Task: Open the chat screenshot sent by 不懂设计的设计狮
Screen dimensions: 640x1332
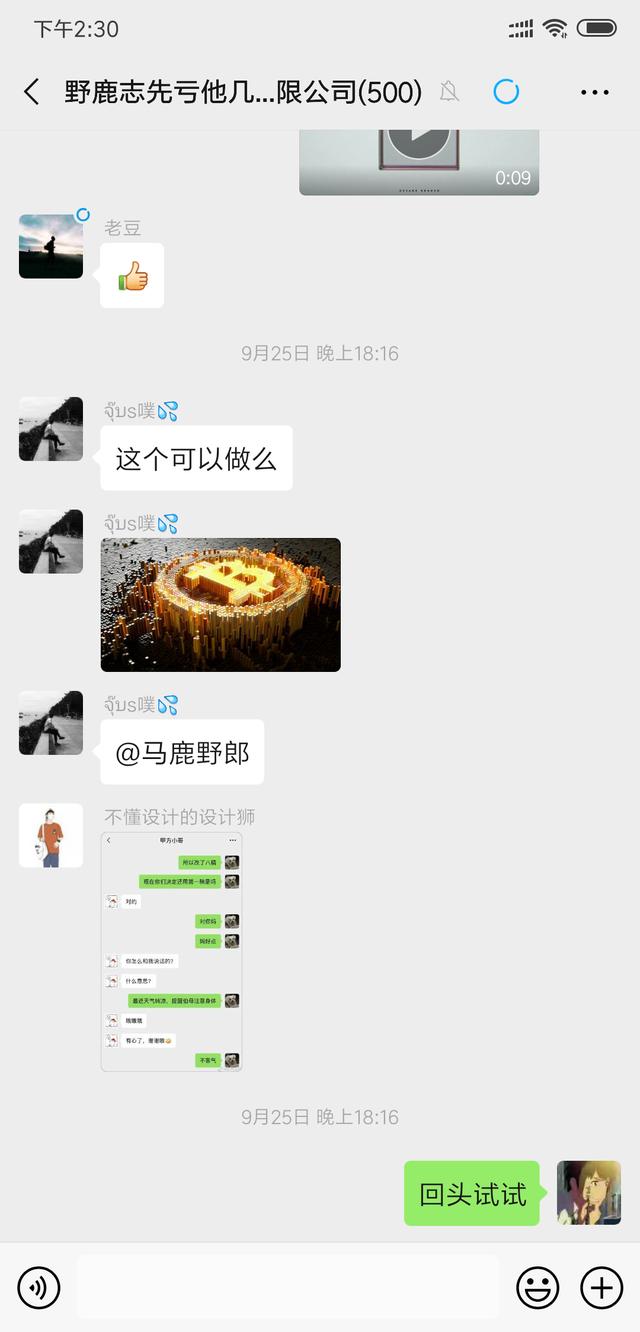Action: coord(172,952)
